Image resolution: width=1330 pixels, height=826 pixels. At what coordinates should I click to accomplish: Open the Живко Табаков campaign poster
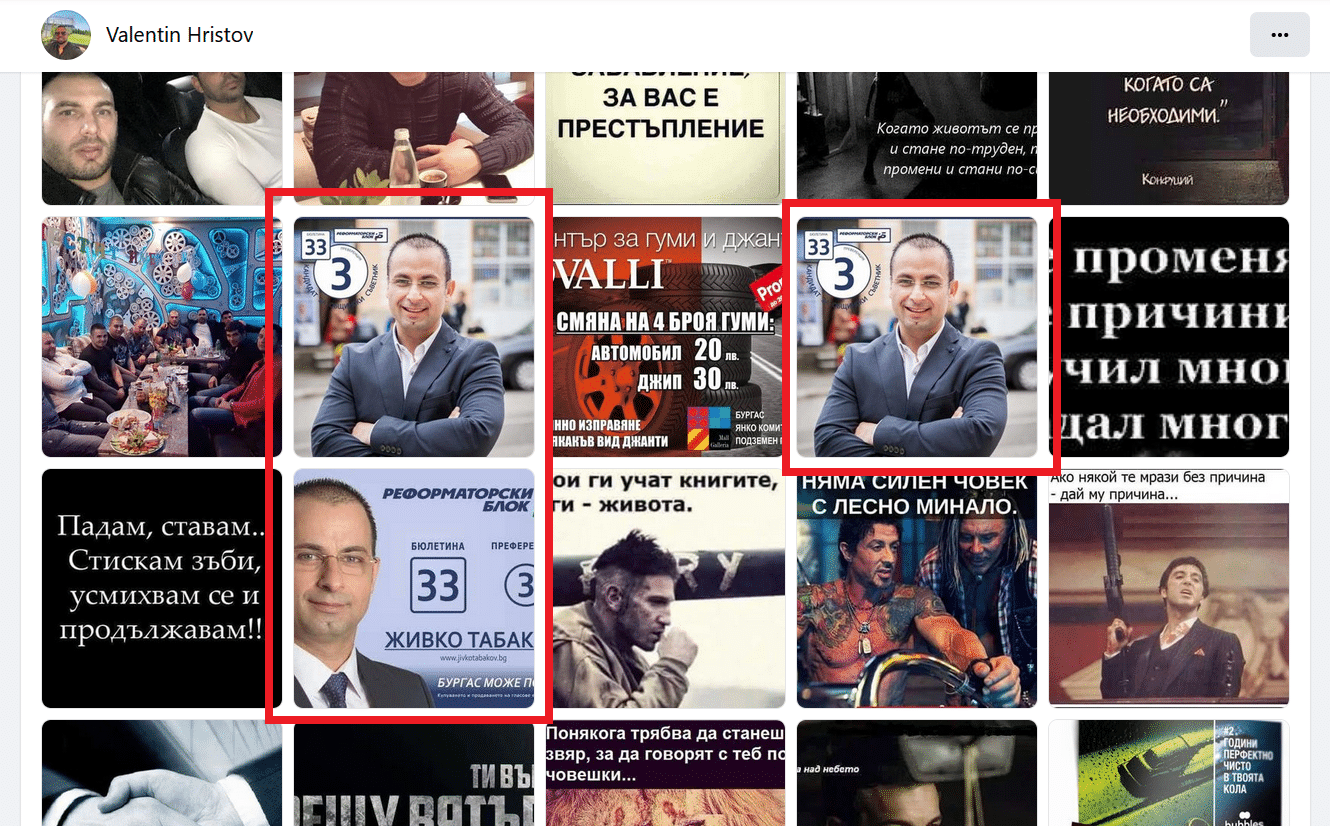414,588
